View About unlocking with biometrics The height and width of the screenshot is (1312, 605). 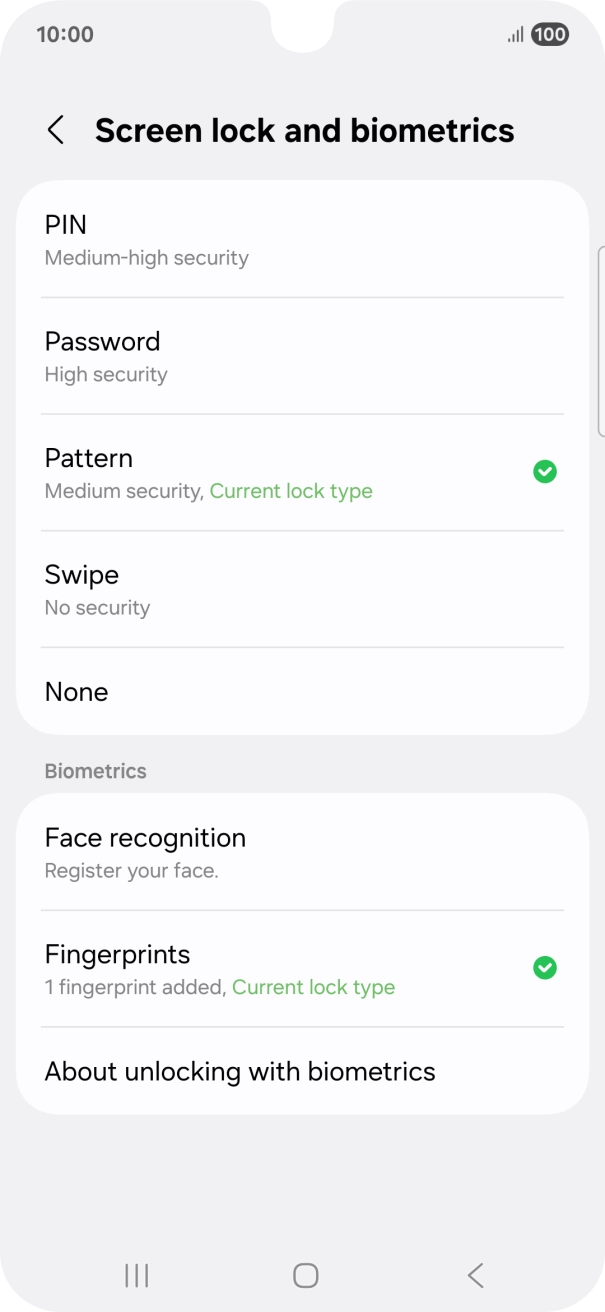302,1072
